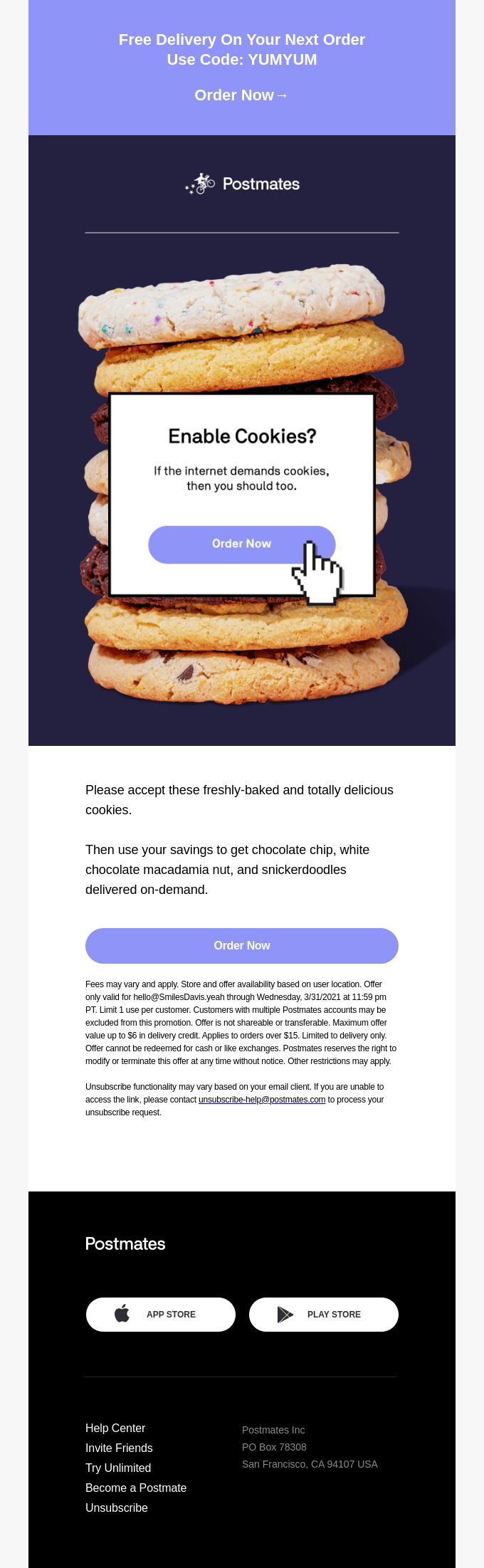This screenshot has height=1568, width=484.
Task: Open the unsubscribe-help@postmates.com email link
Action: (x=262, y=1100)
